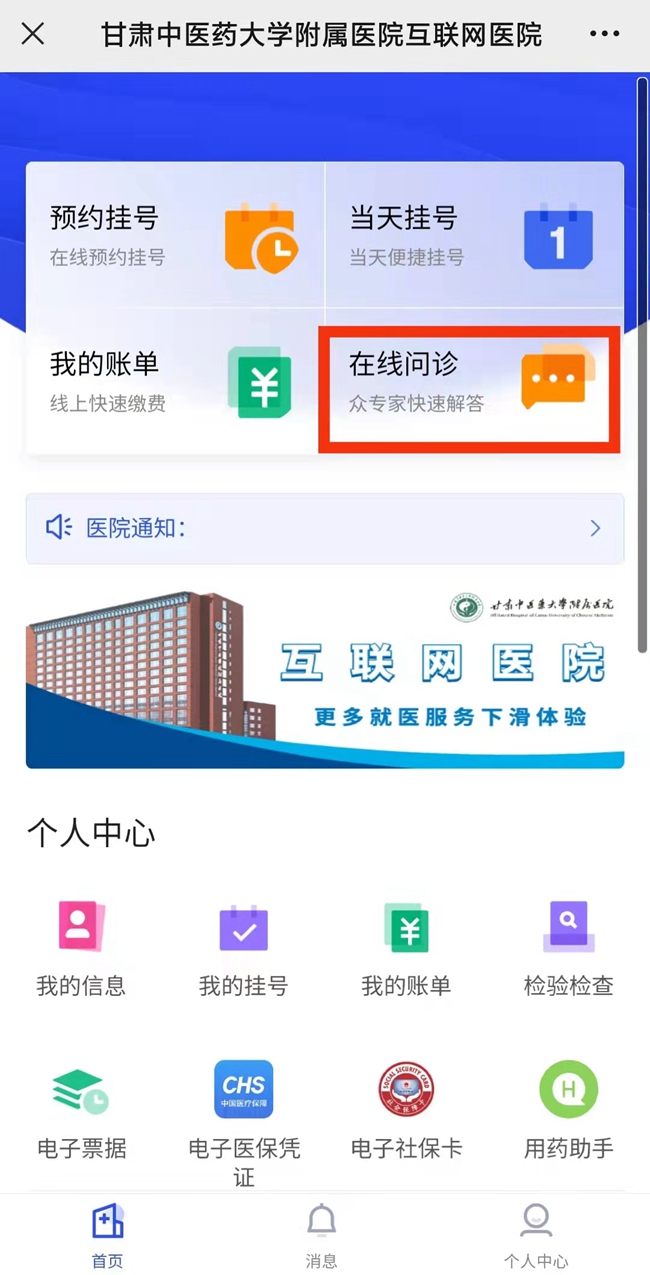
Task: Launch 用药助手 medication assistant
Action: coord(568,1110)
